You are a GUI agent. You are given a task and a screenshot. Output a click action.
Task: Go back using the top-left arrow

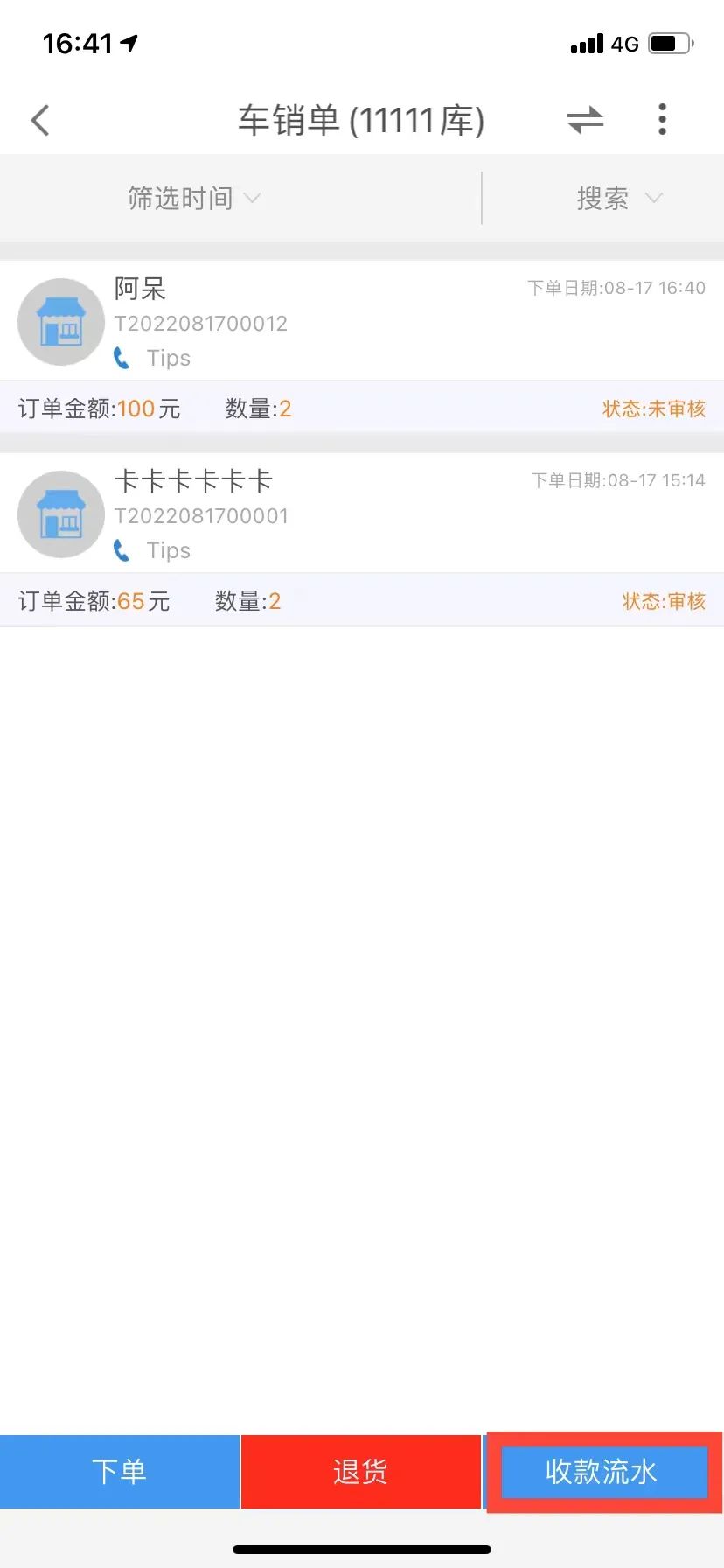click(x=40, y=121)
